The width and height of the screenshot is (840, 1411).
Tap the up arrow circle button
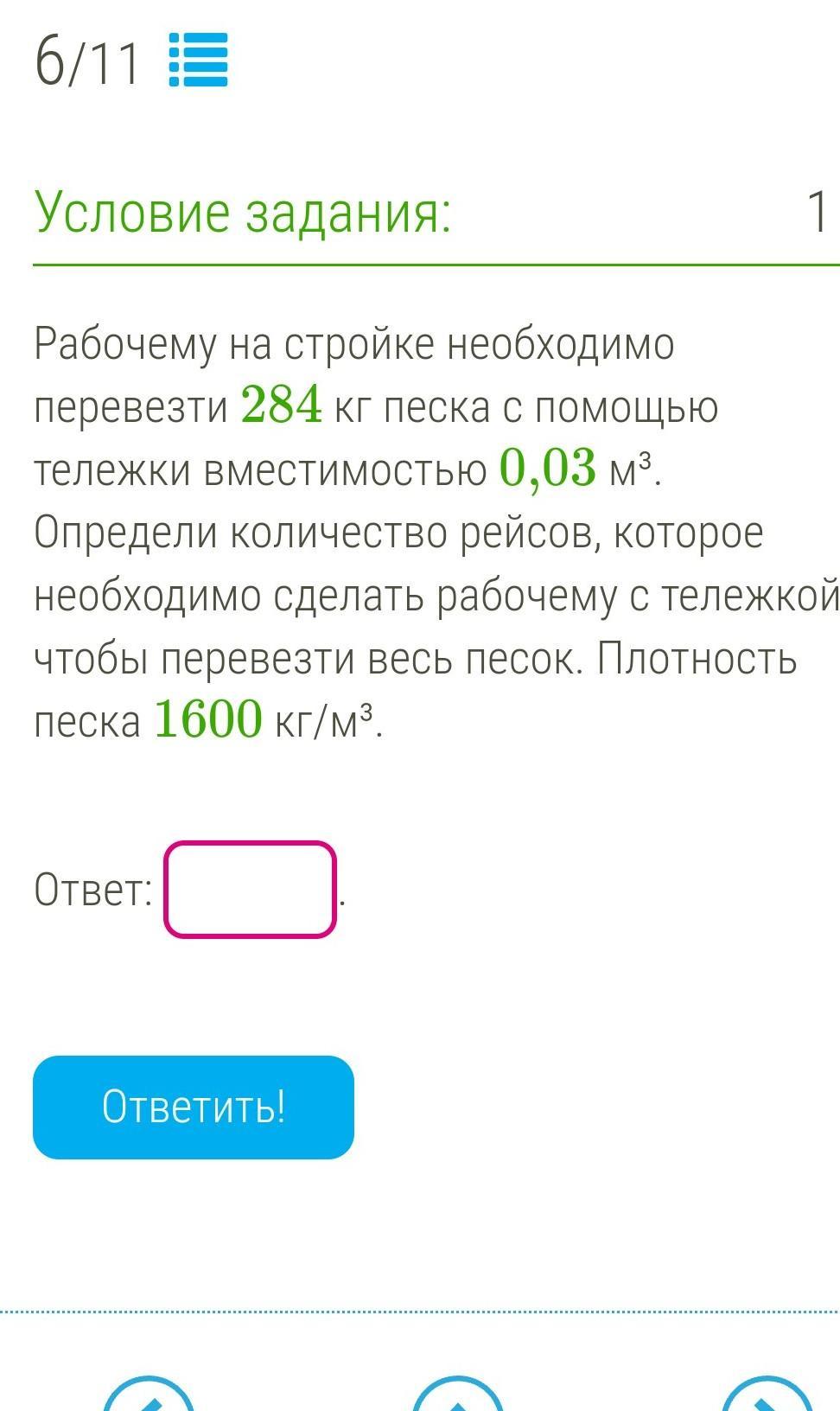458,1394
